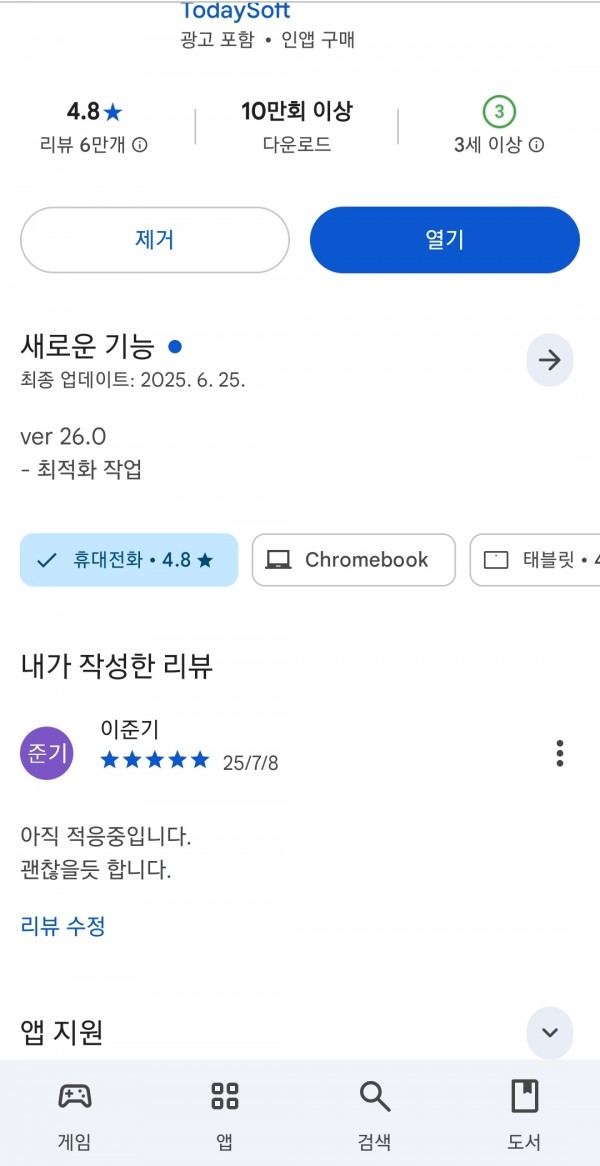Tap the 제거 uninstall button
This screenshot has width=600, height=1166.
[x=155, y=239]
